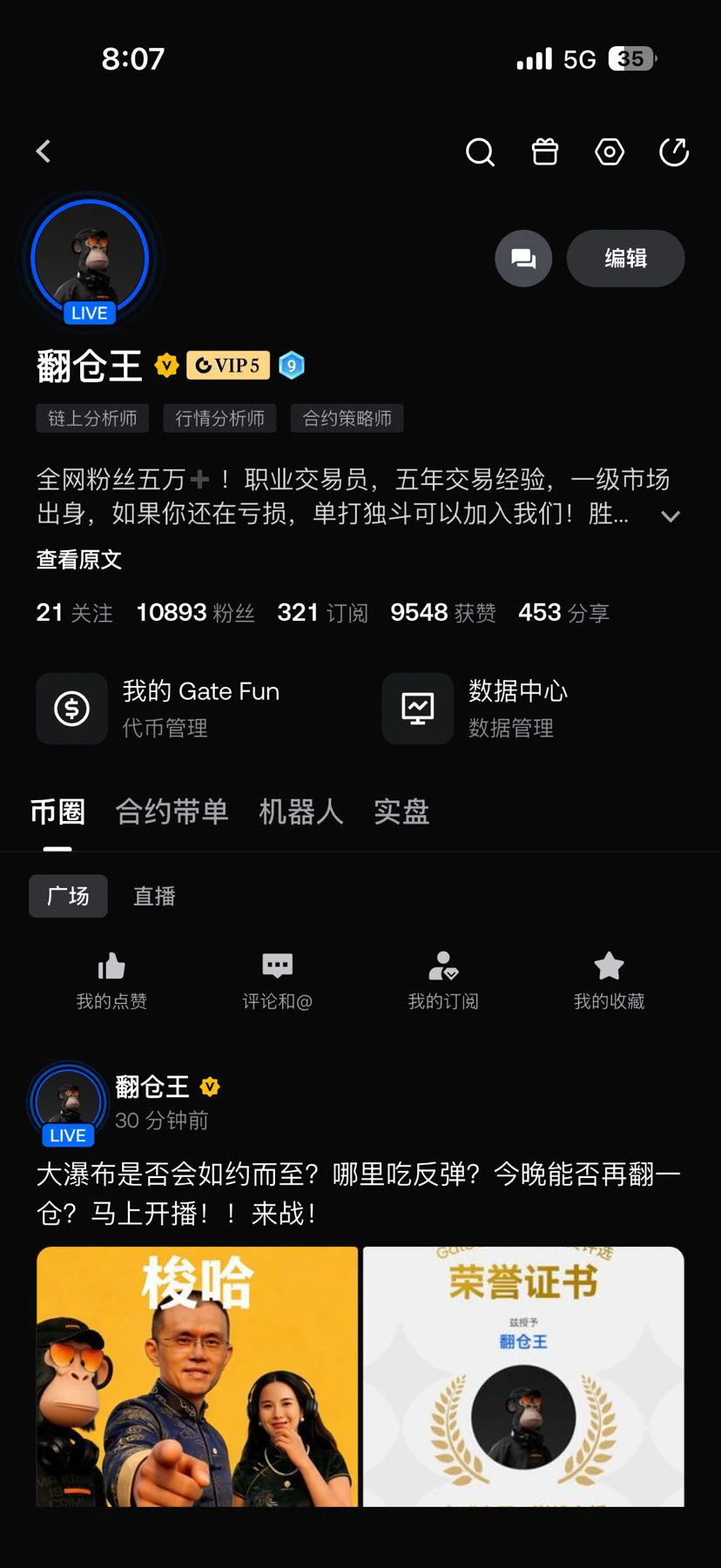The image size is (721, 1568).
Task: Open the settings hexagon icon
Action: tap(610, 152)
